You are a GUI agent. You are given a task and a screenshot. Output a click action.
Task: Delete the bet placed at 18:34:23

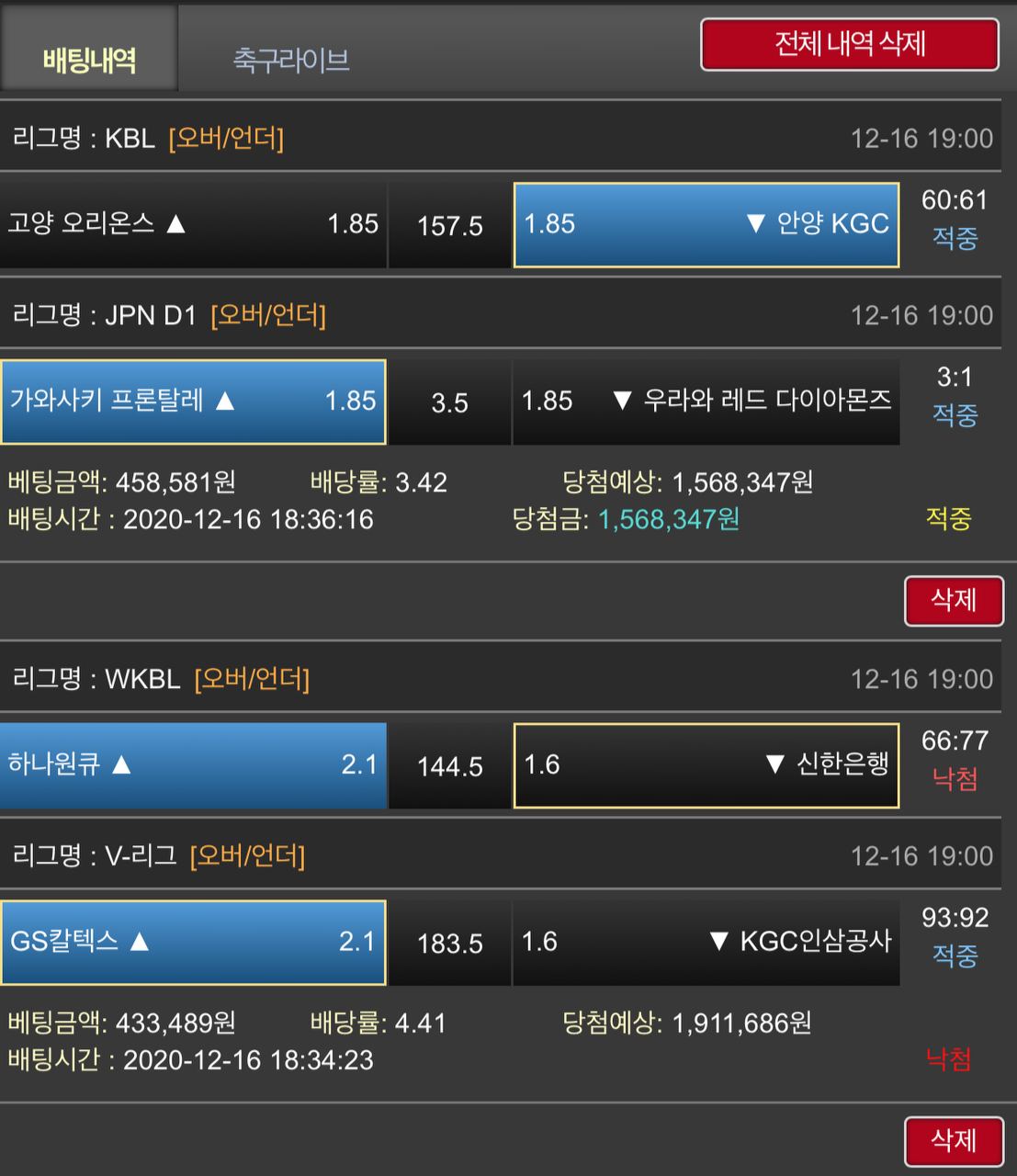click(954, 1141)
